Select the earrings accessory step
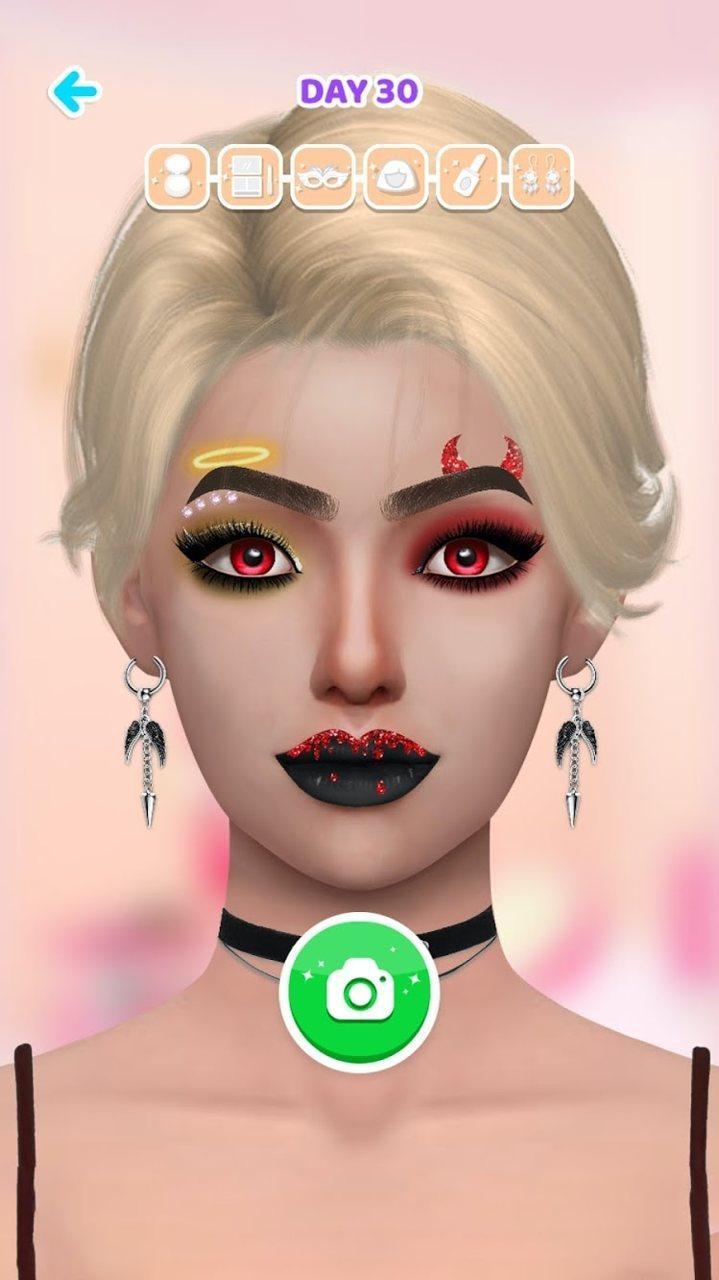The image size is (719, 1280). pos(541,177)
